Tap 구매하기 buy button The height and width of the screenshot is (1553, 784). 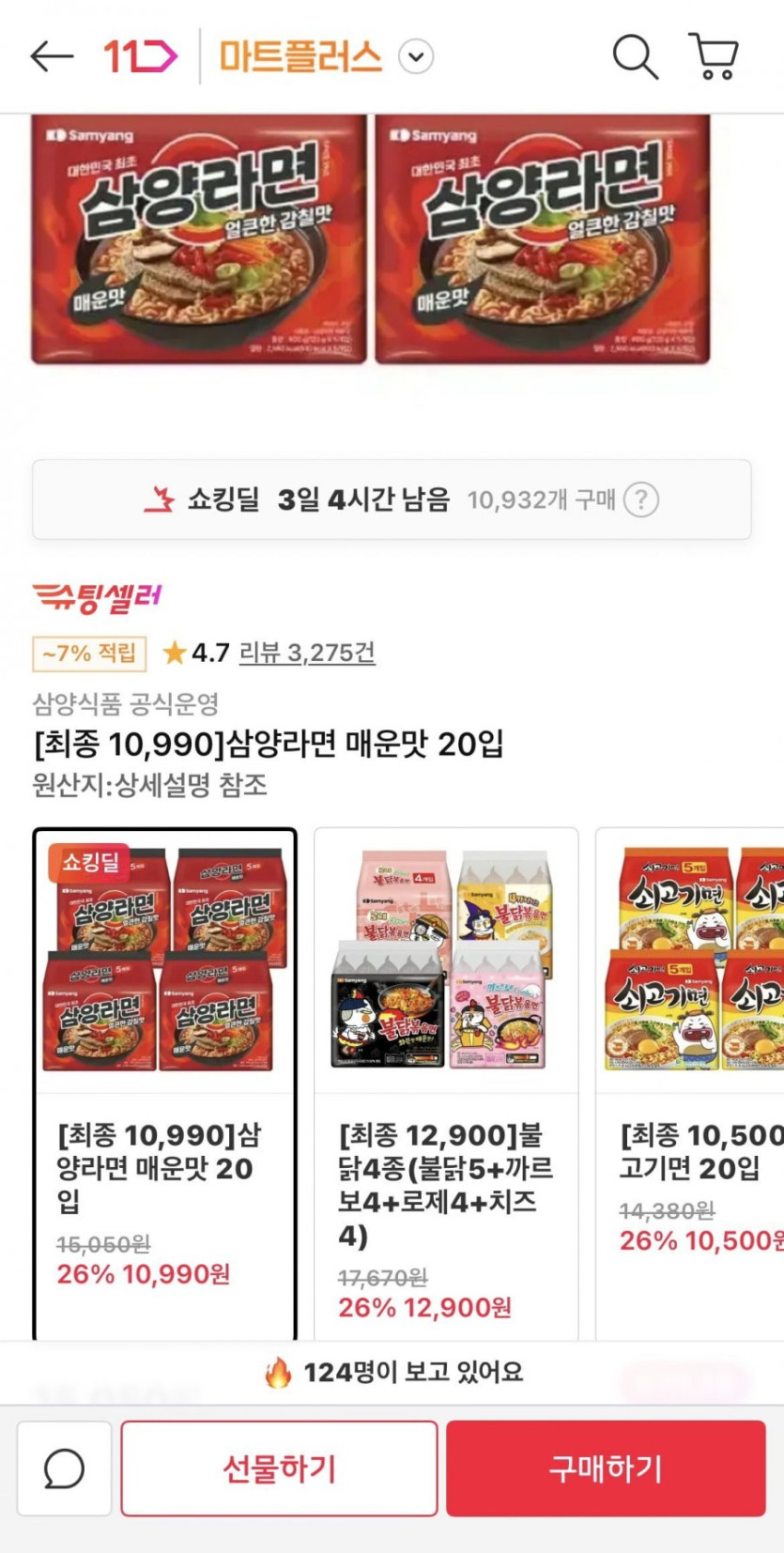606,1468
